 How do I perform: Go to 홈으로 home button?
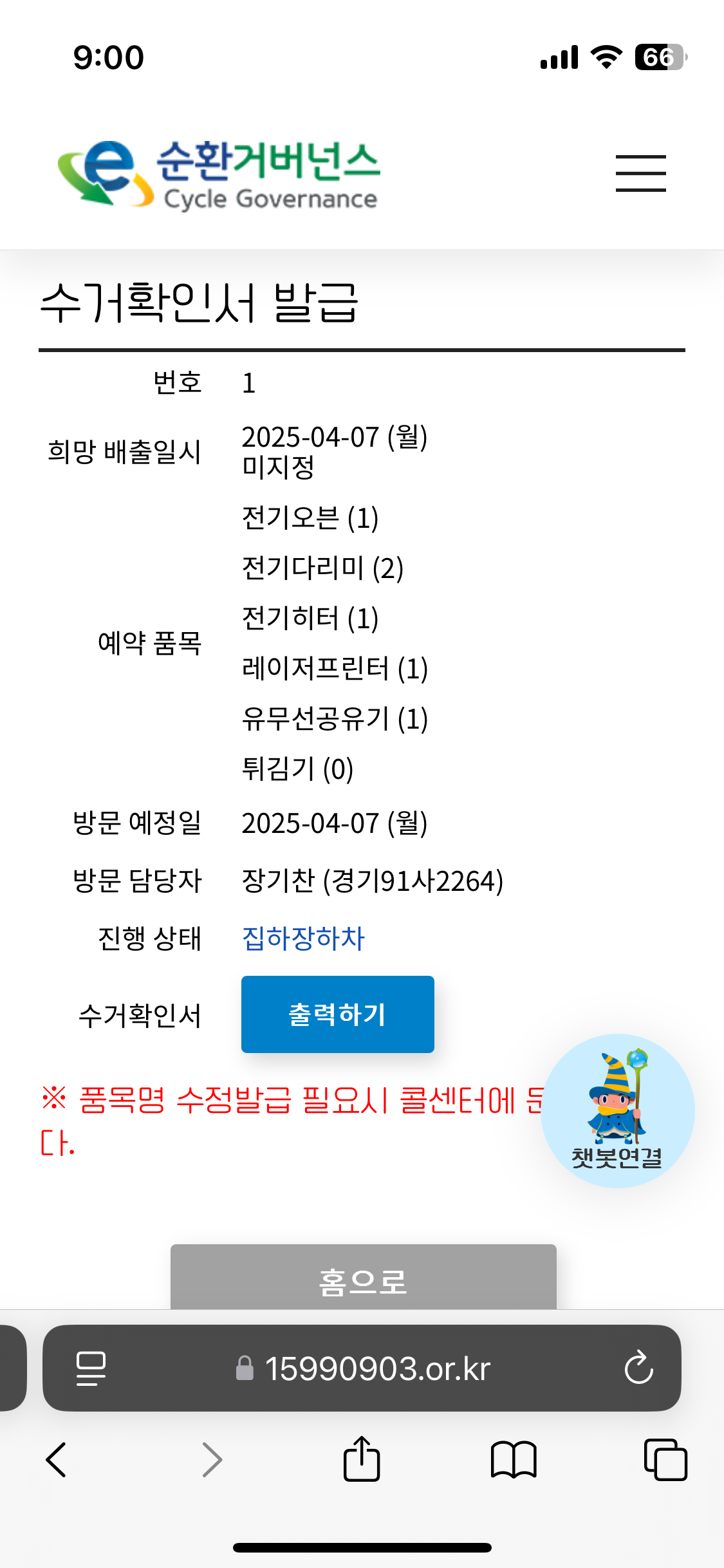click(363, 1279)
